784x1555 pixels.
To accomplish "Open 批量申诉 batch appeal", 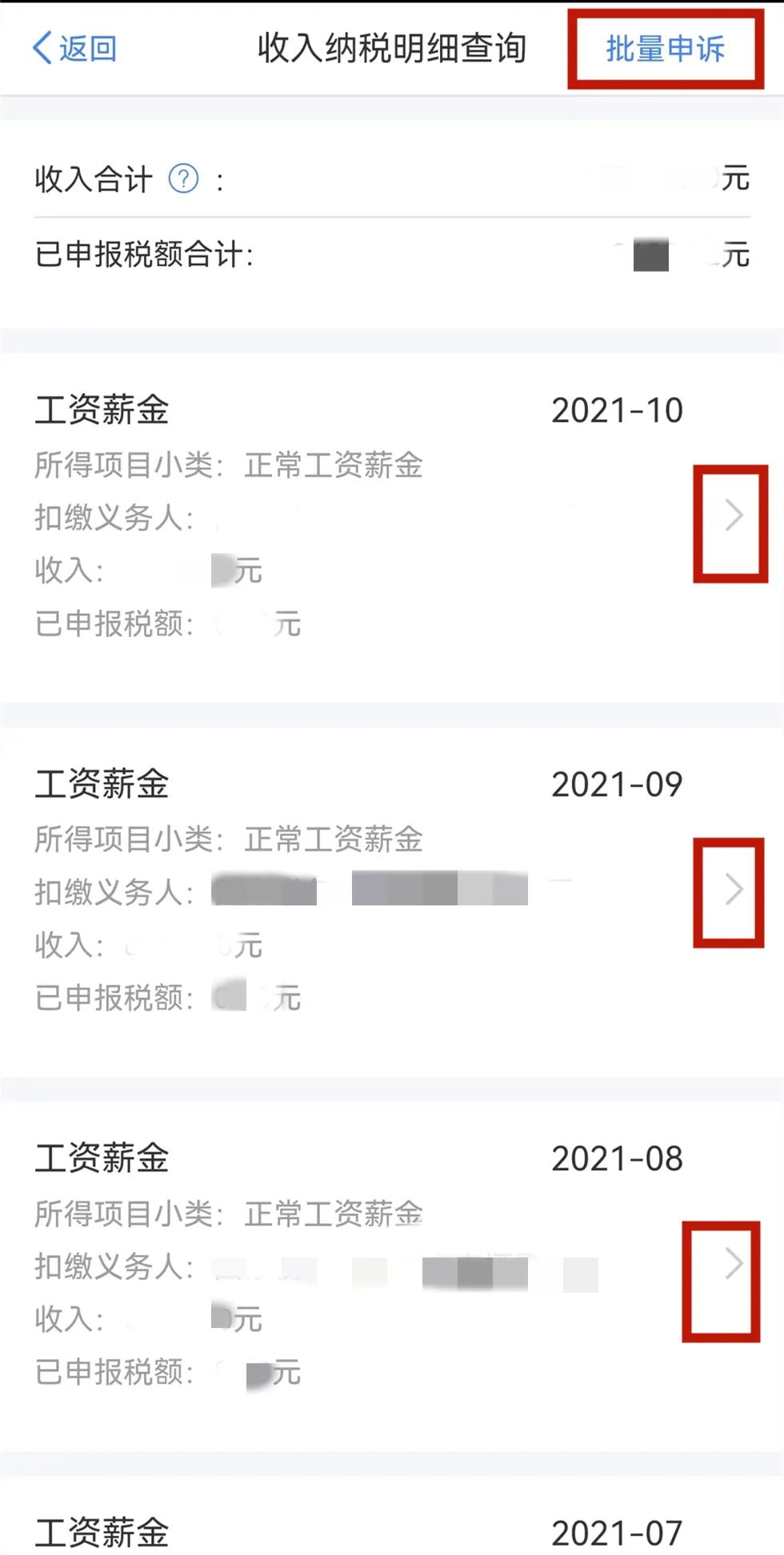I will pyautogui.click(x=665, y=49).
